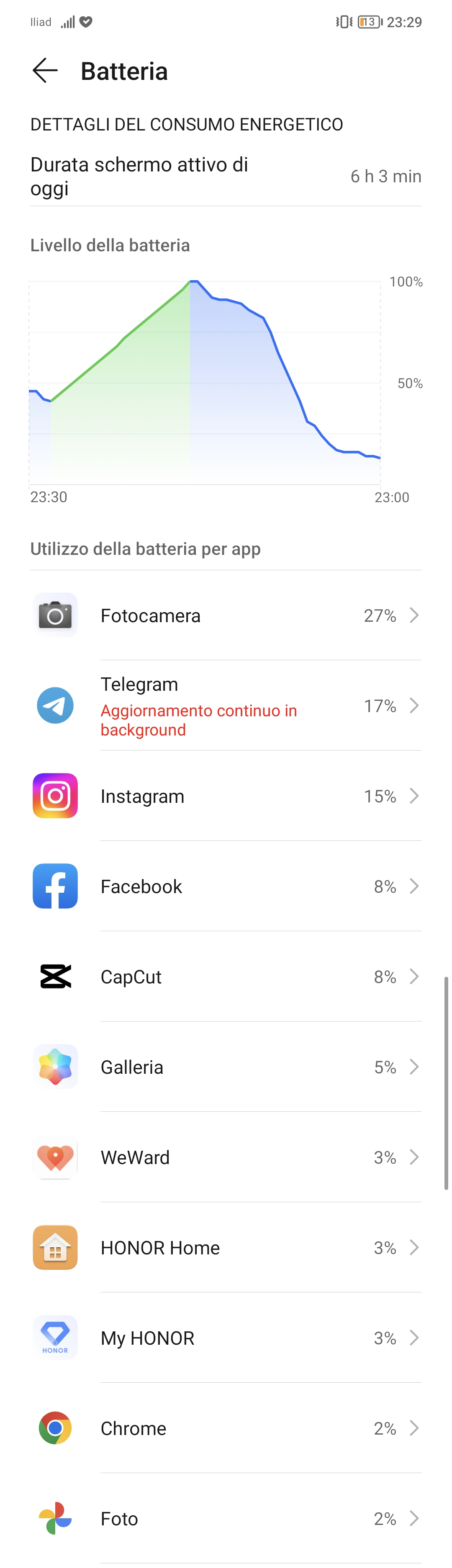Screen dimensions: 452x1568
Task: Open Galleria battery usage details
Action: [x=226, y=1067]
